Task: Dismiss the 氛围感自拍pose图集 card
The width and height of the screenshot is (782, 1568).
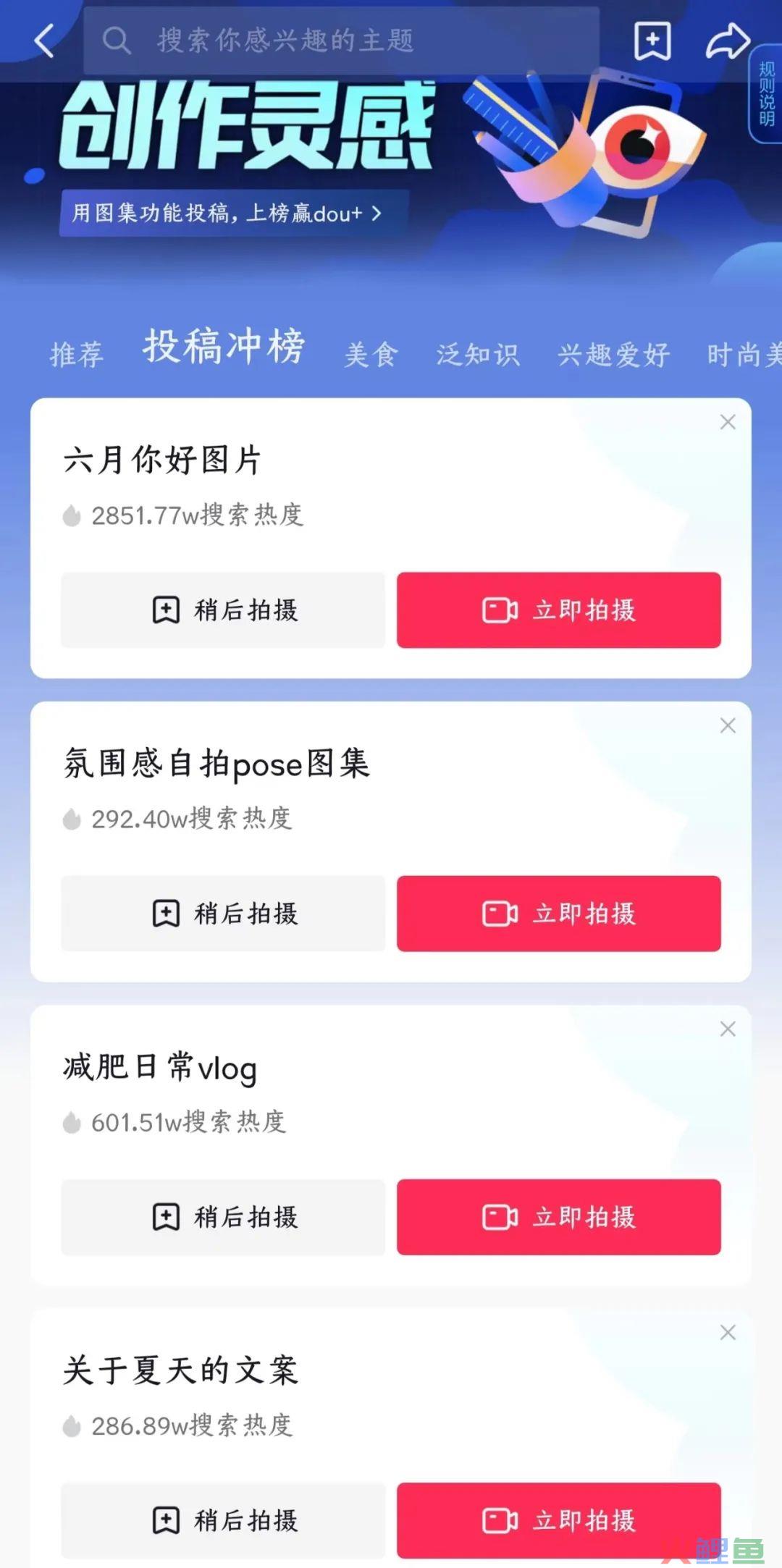Action: coord(728,725)
